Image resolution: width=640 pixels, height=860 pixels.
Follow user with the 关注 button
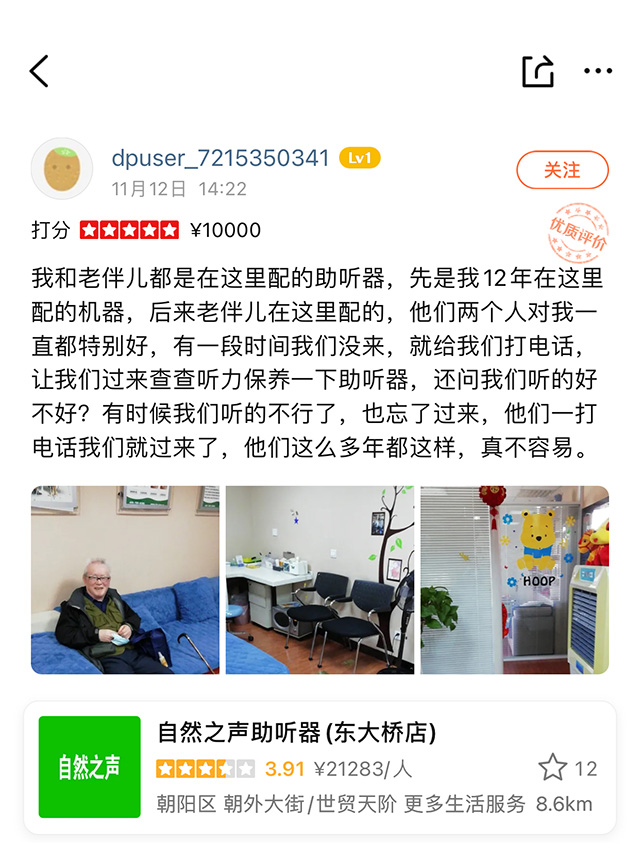(x=562, y=170)
